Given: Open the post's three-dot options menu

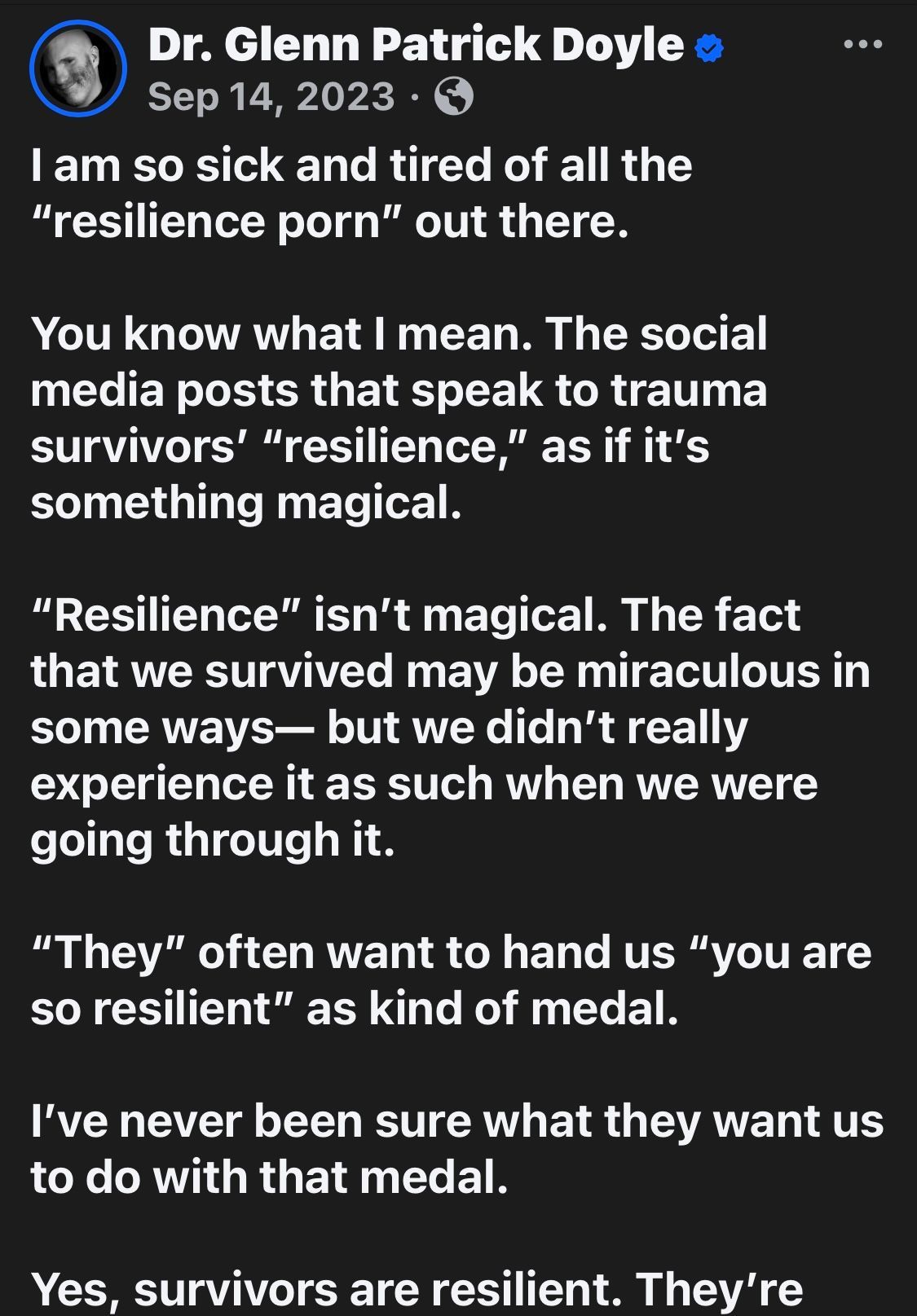Looking at the screenshot, I should click(862, 44).
